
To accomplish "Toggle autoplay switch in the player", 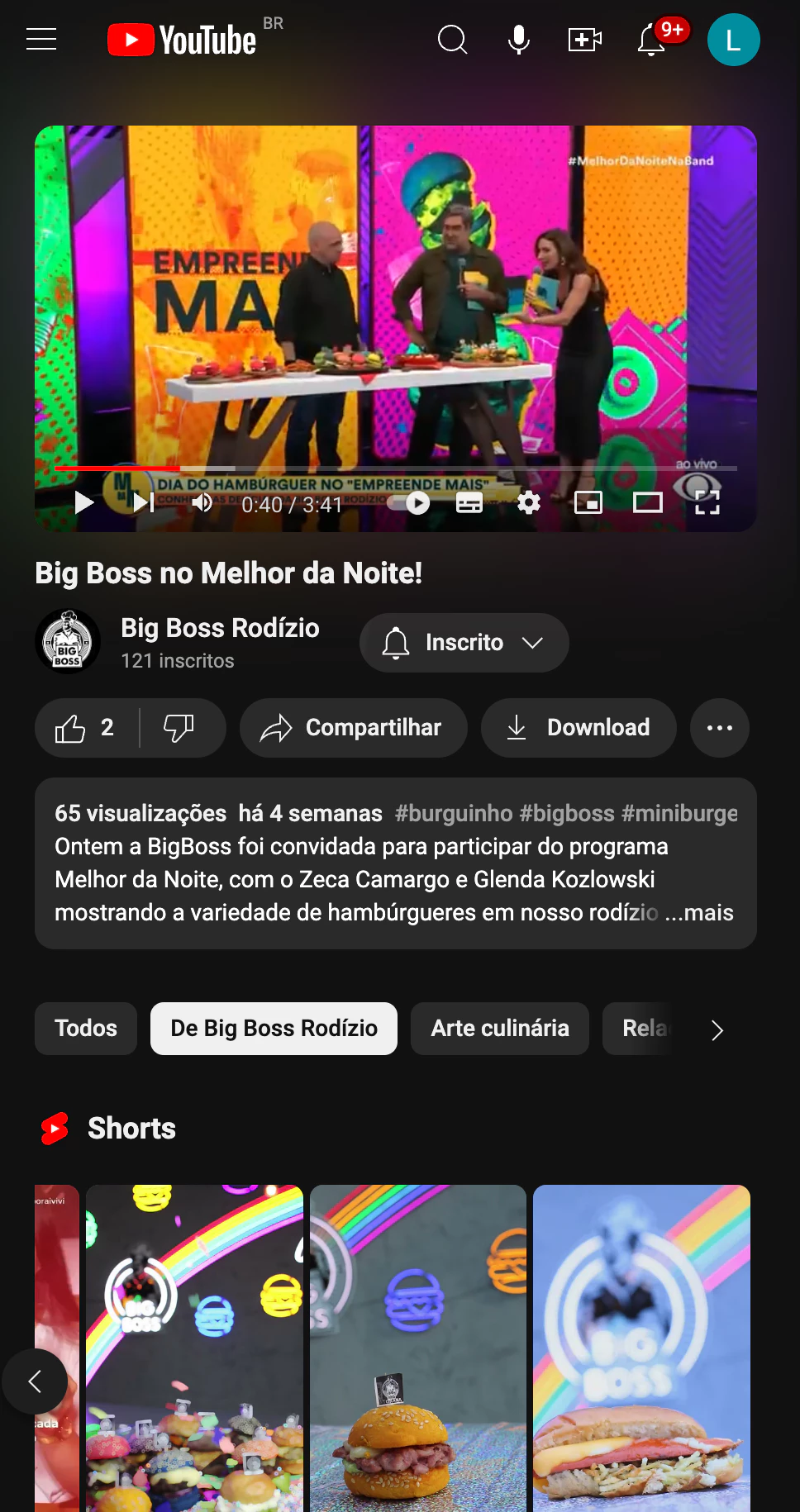I will 411,502.
